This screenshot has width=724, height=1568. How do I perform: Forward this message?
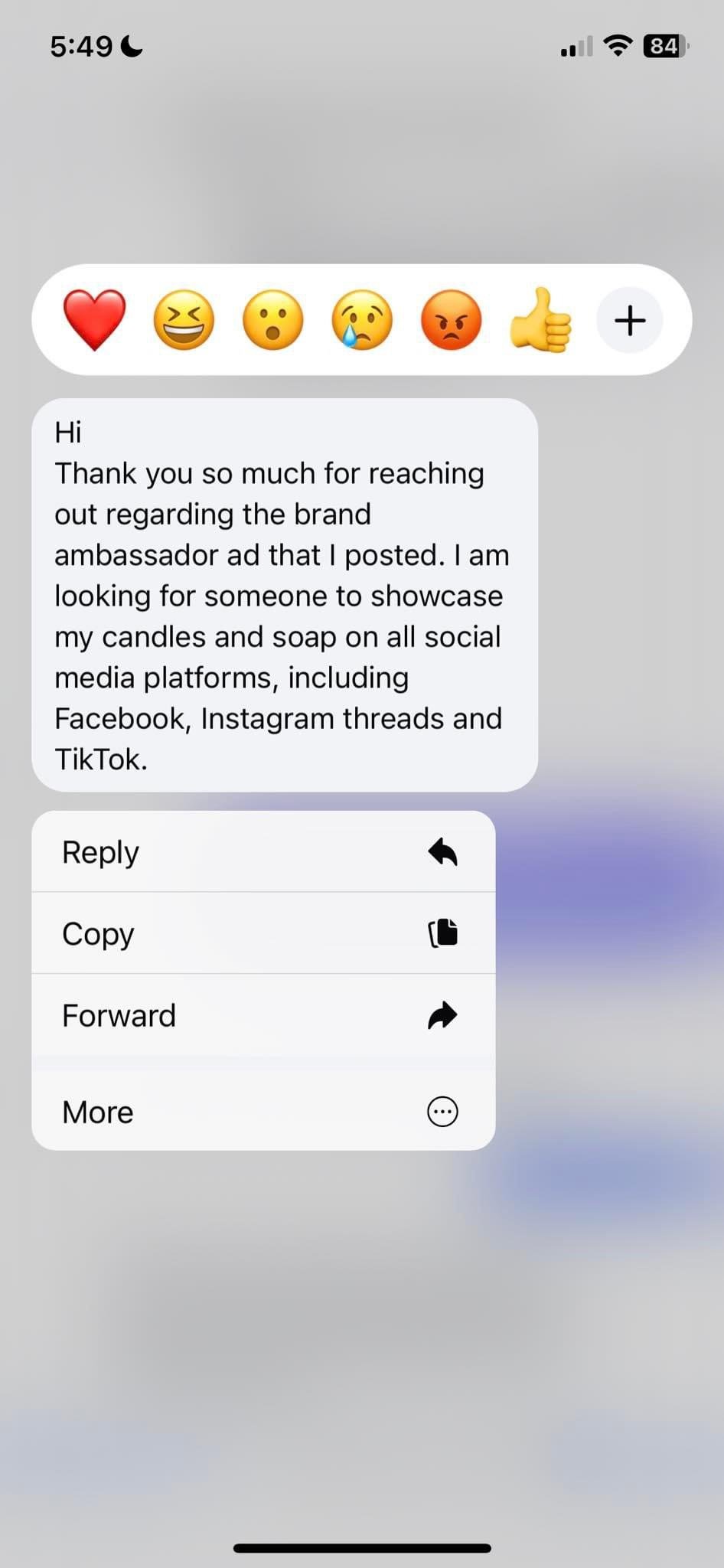[263, 1015]
